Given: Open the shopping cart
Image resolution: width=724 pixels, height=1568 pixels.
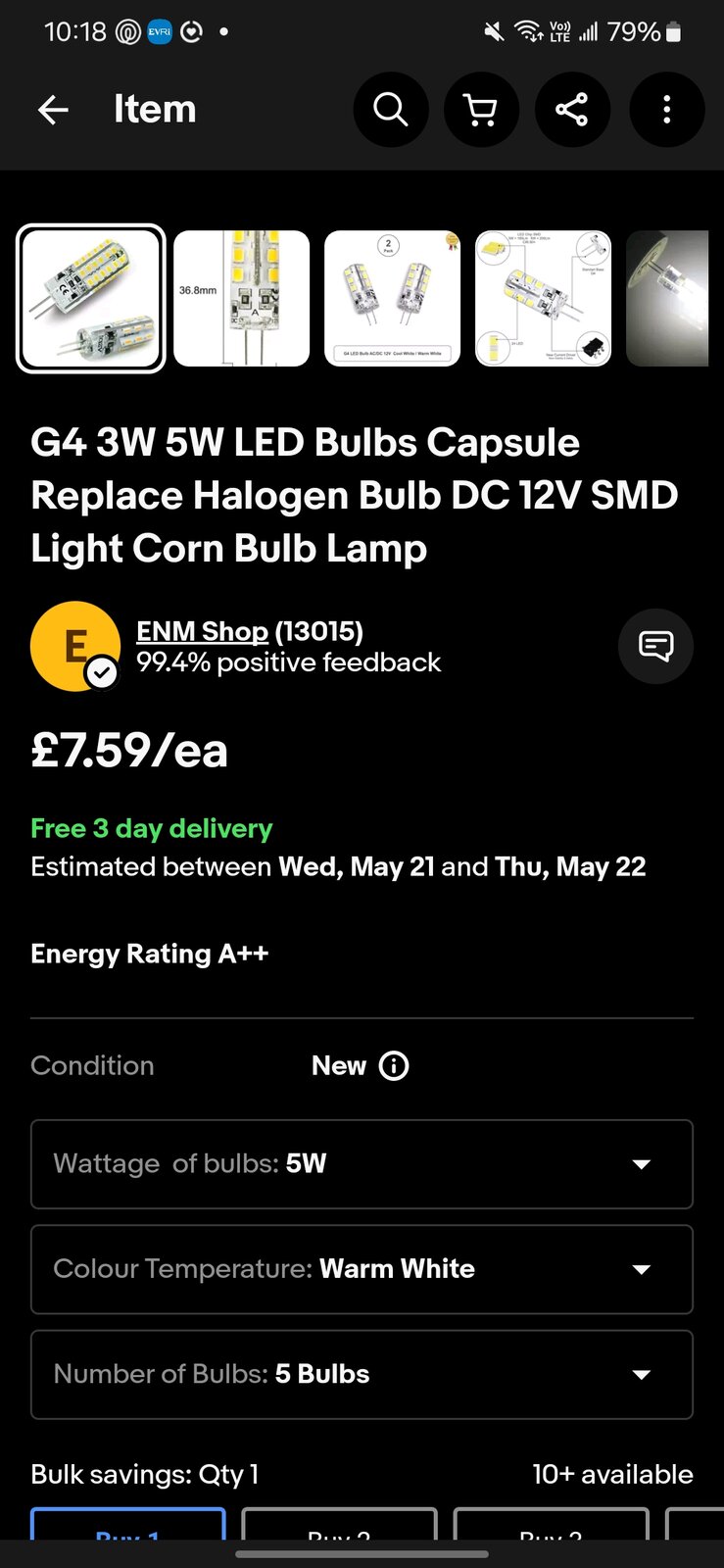Looking at the screenshot, I should pos(481,110).
